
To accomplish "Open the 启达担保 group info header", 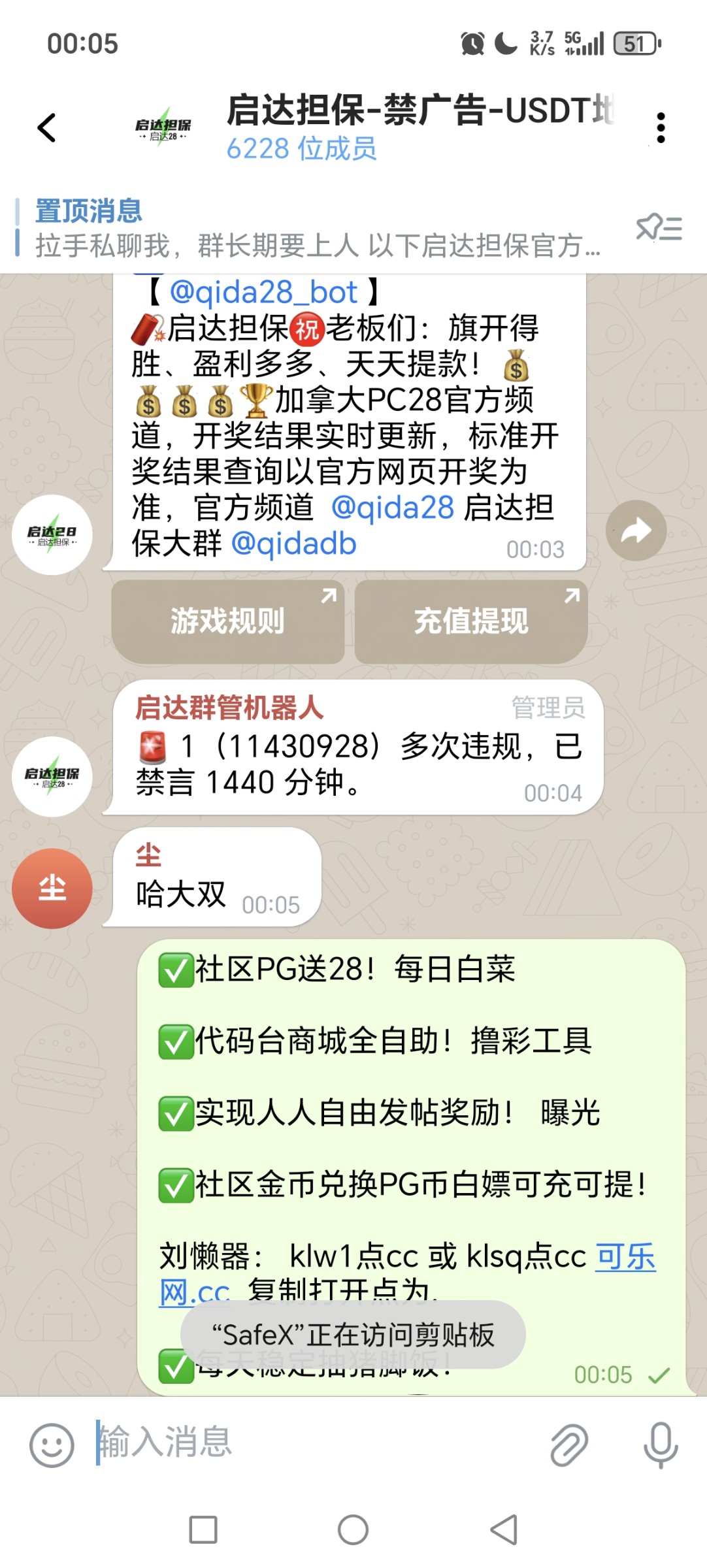I will (x=418, y=127).
